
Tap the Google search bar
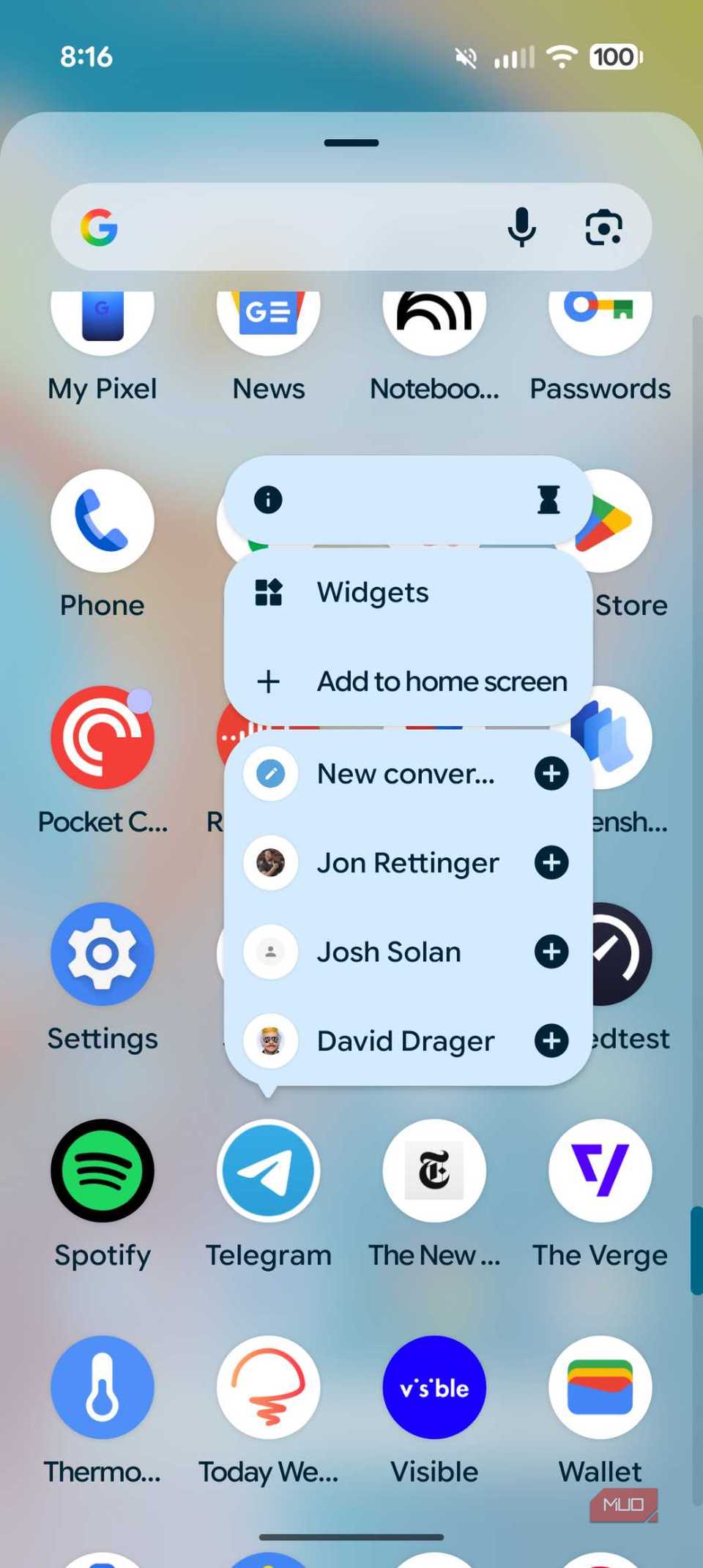(x=308, y=227)
